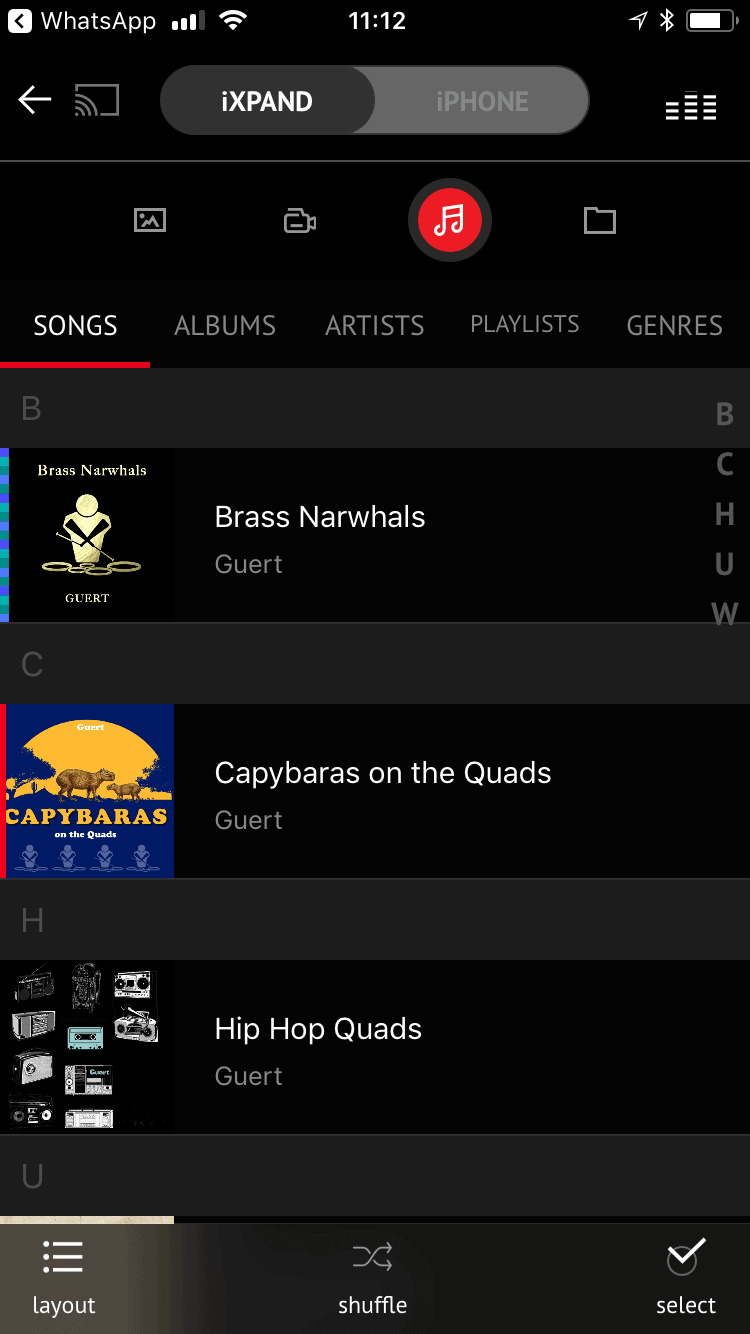Change the list layout

(64, 1277)
